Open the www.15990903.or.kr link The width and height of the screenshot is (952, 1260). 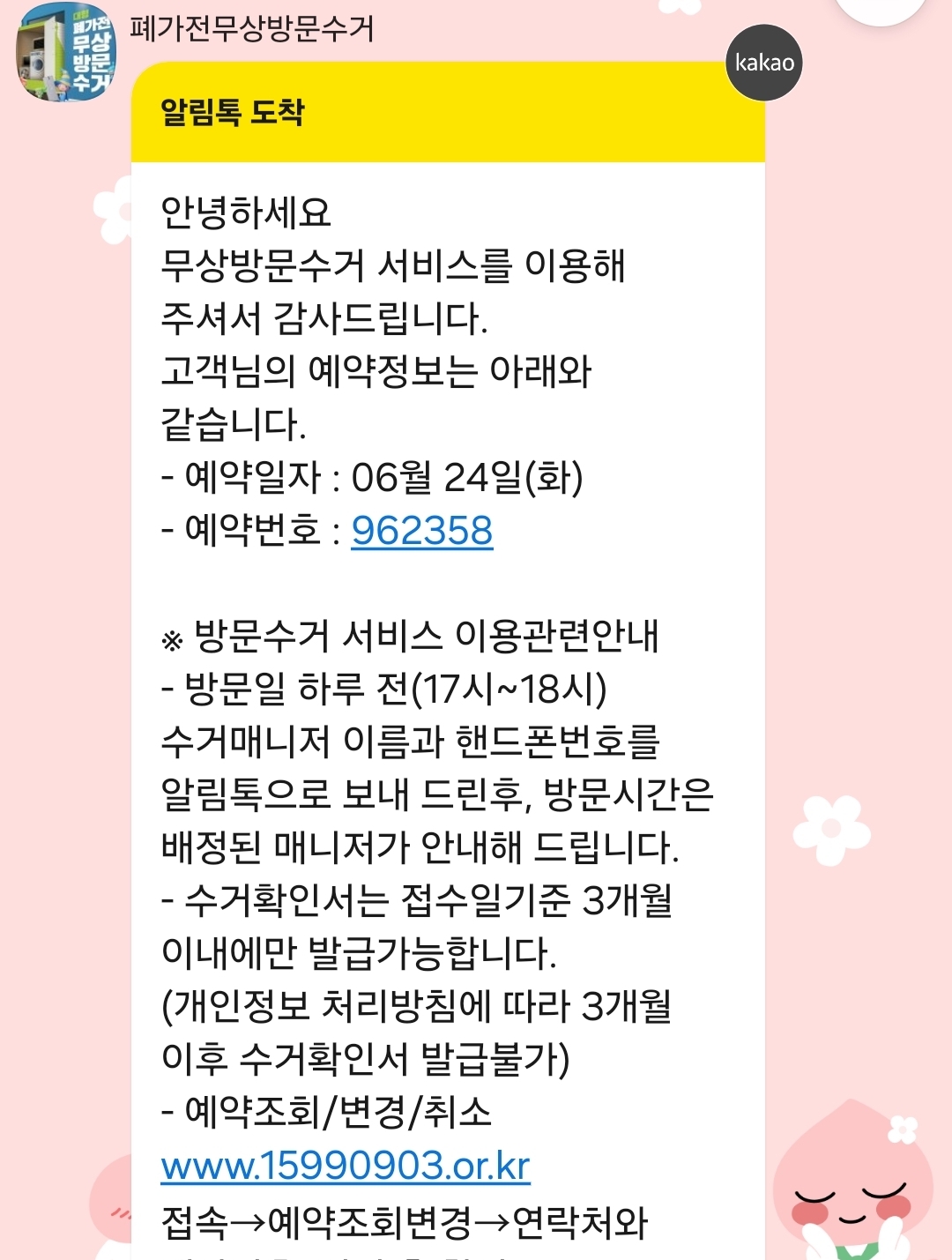(345, 1166)
